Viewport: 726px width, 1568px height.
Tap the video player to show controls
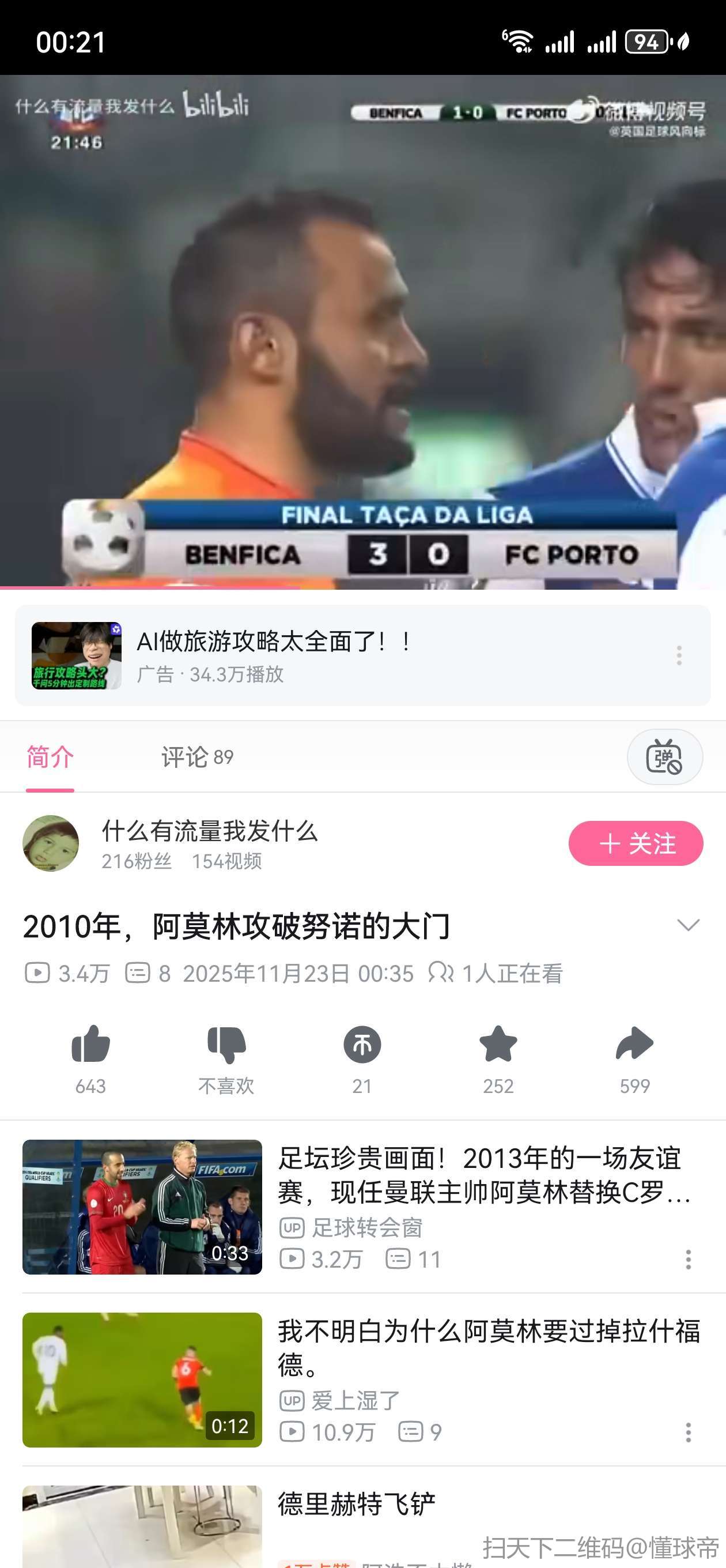362,331
